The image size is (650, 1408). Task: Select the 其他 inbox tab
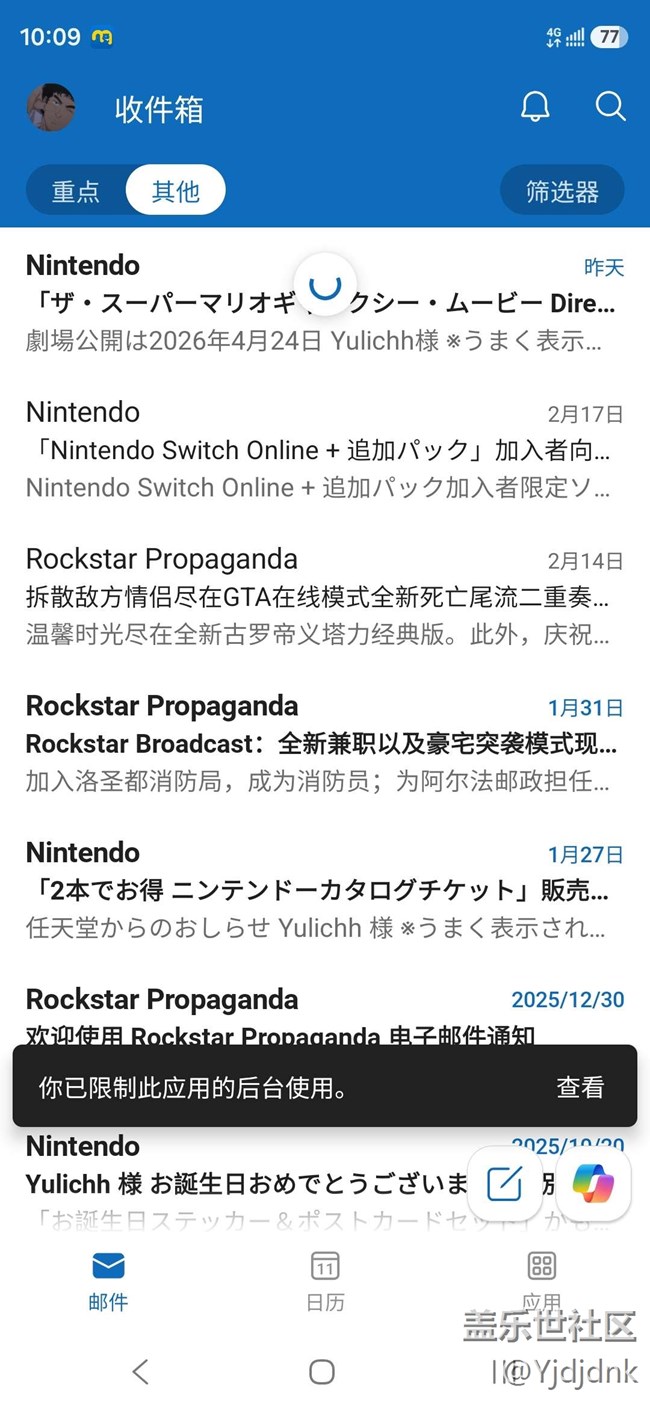click(176, 191)
